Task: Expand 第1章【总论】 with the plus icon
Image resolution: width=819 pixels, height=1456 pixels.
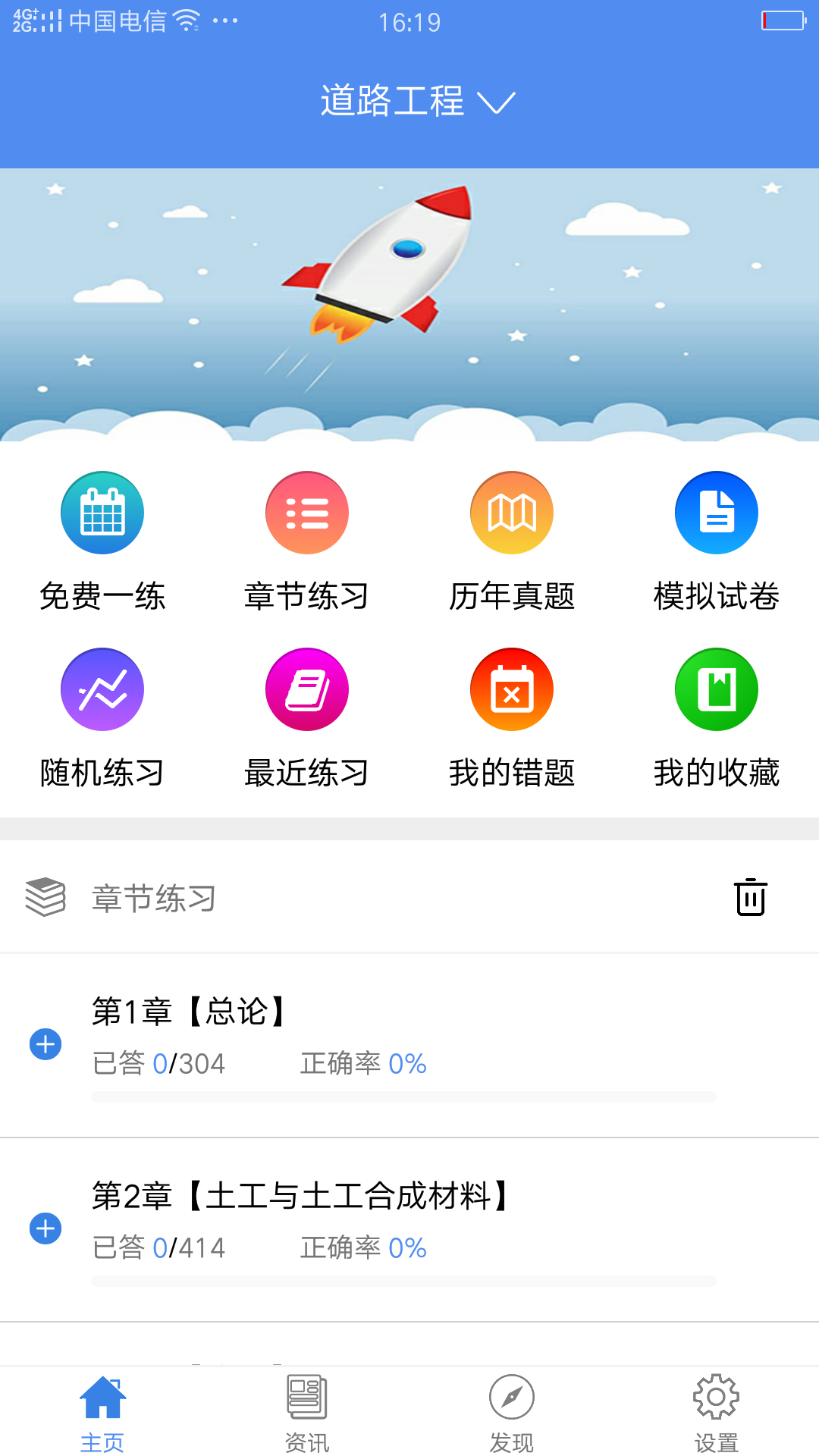Action: coord(45,1044)
